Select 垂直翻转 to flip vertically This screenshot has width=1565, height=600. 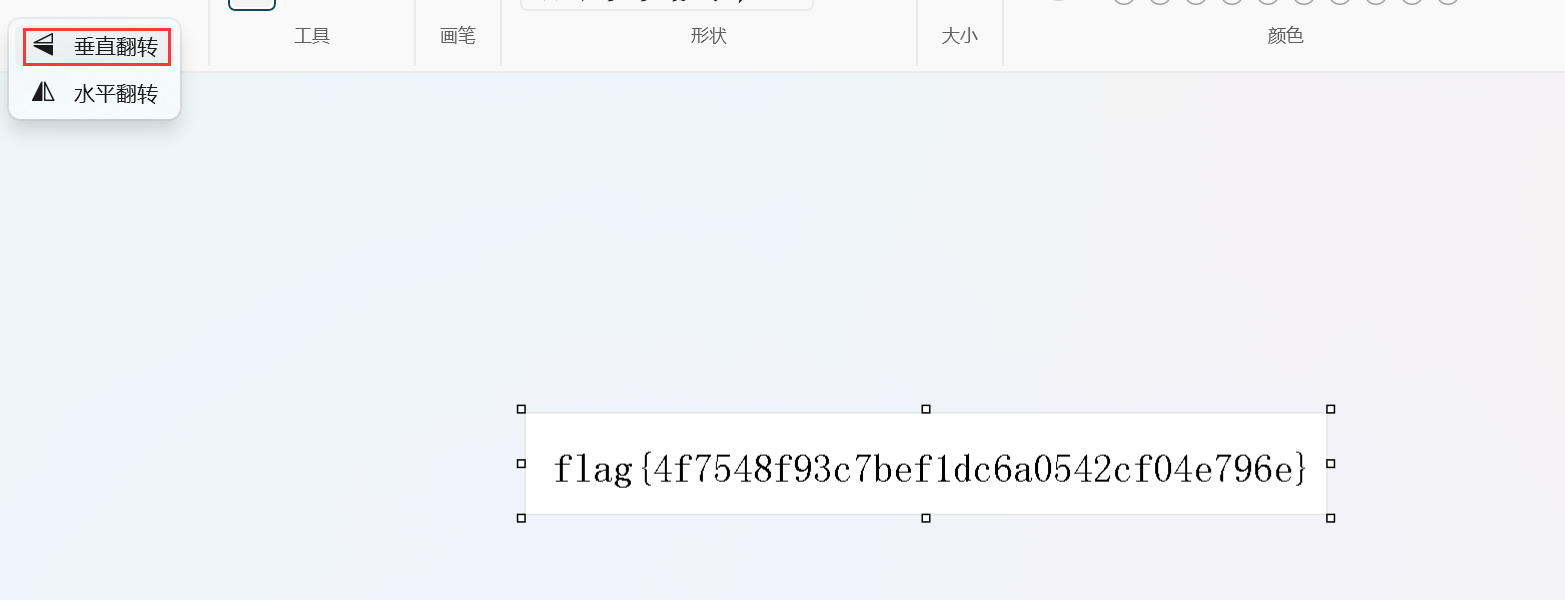97,47
